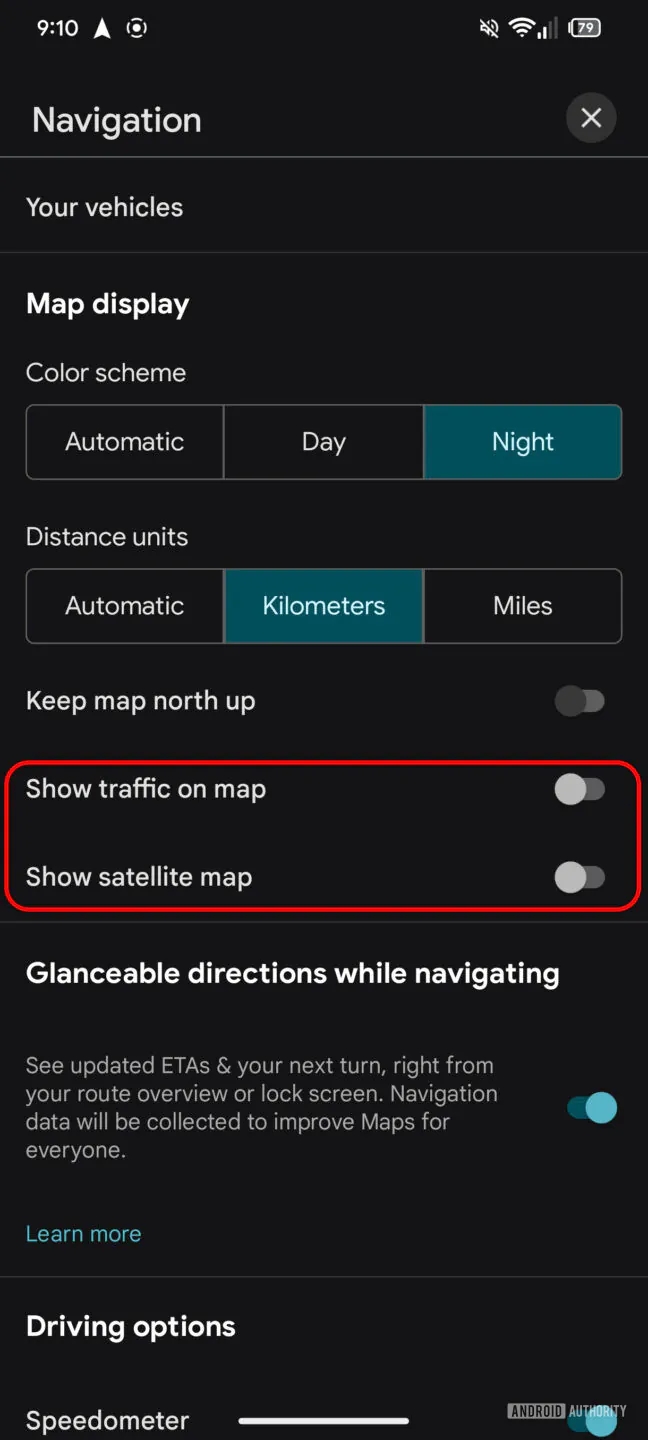The width and height of the screenshot is (648, 1440).
Task: Switch distance units to Miles
Action: (522, 606)
